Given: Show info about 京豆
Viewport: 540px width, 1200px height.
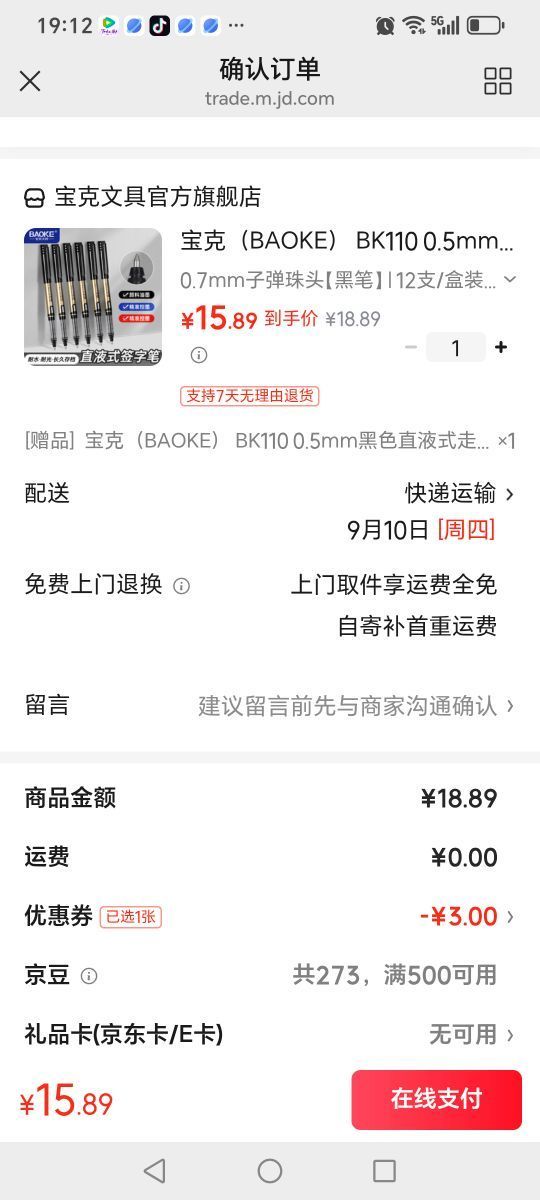Looking at the screenshot, I should [x=89, y=976].
